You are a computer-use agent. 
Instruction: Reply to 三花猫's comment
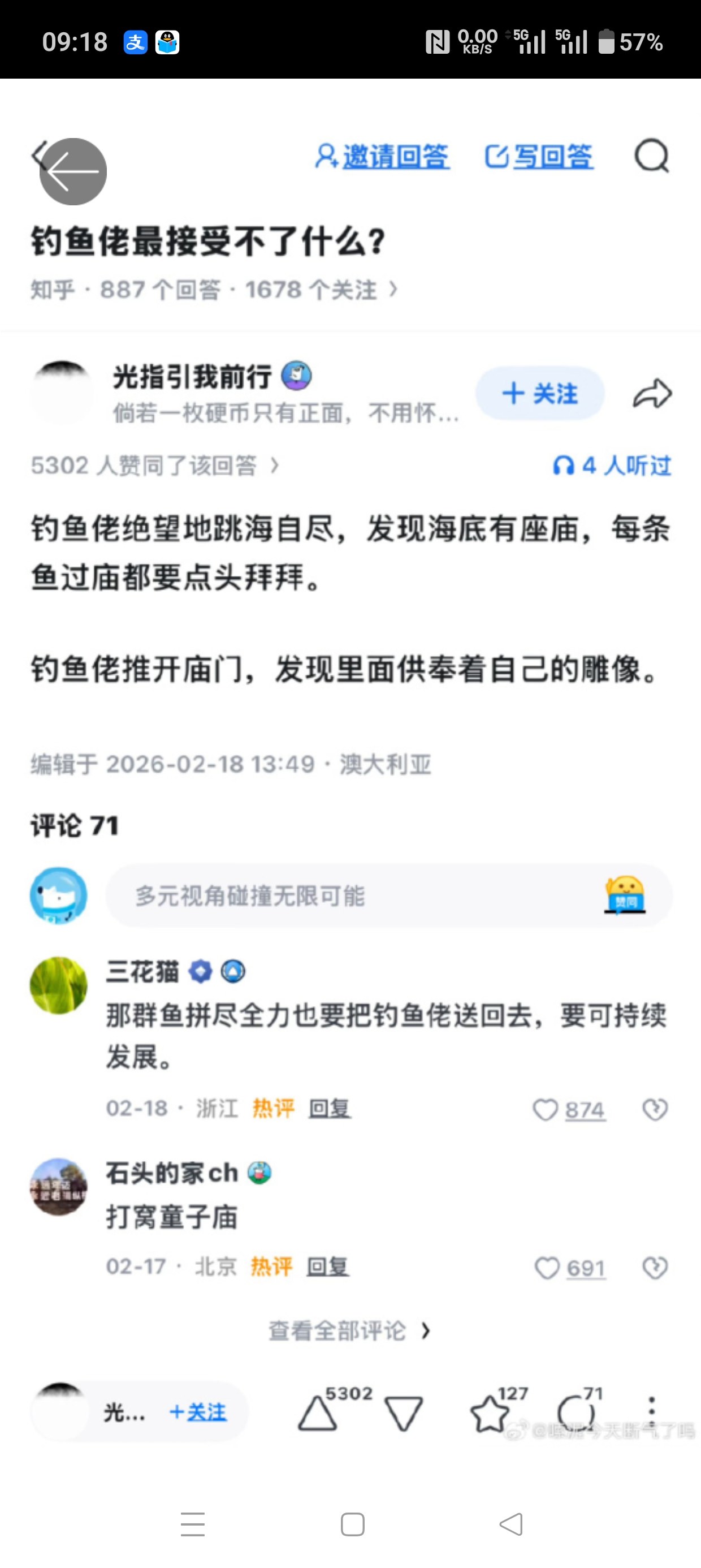(329, 1109)
